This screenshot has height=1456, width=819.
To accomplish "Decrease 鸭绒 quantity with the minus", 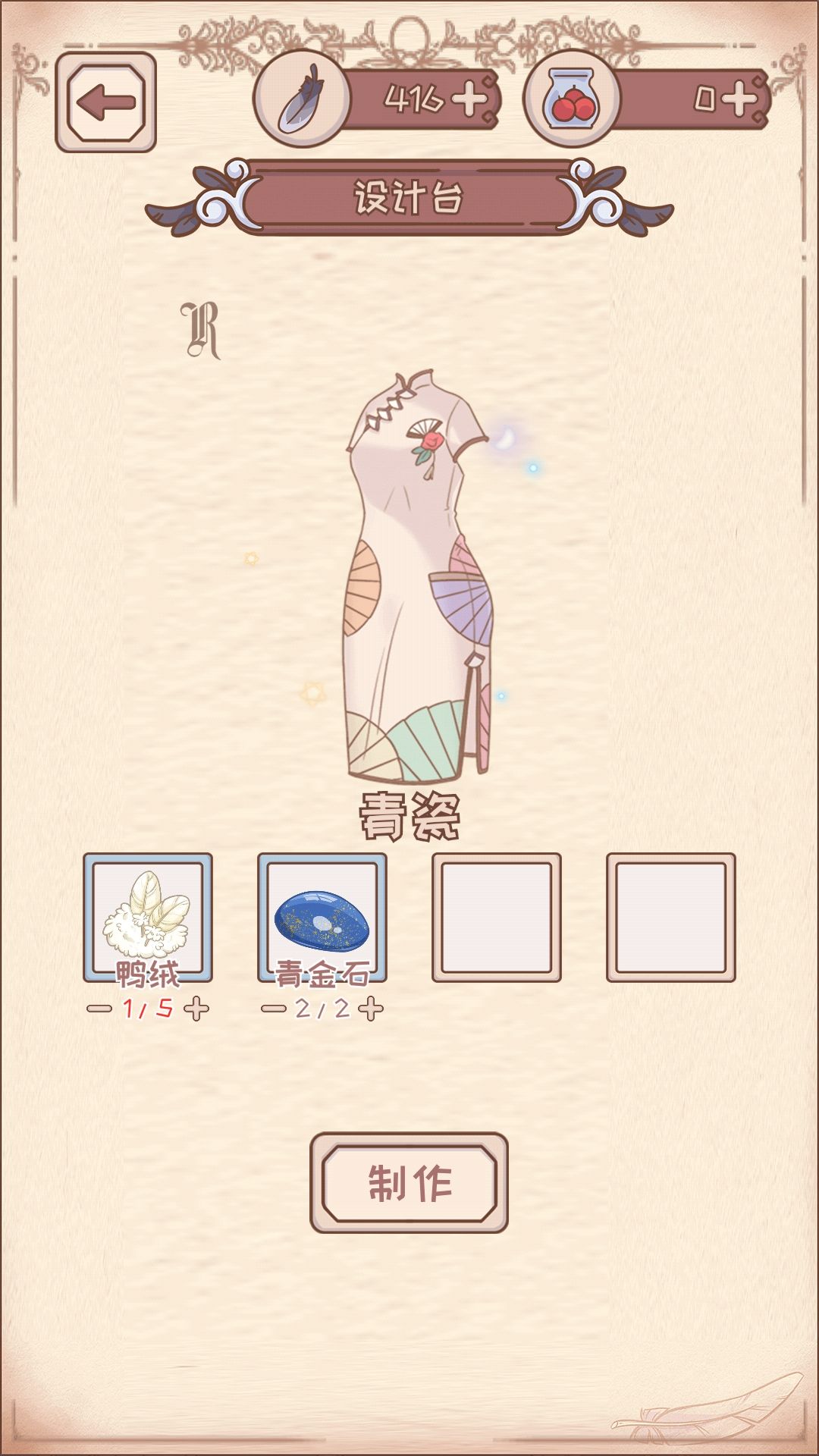I will pyautogui.click(x=99, y=1009).
